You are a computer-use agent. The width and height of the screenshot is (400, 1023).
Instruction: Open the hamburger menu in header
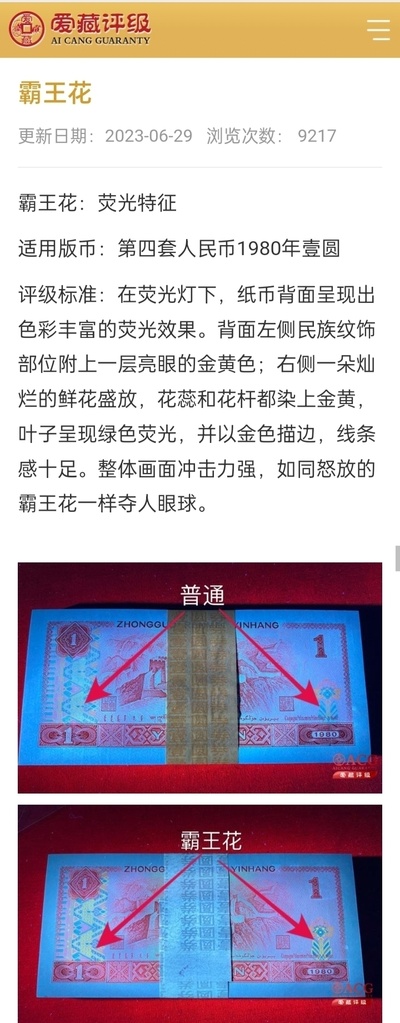[x=378, y=30]
